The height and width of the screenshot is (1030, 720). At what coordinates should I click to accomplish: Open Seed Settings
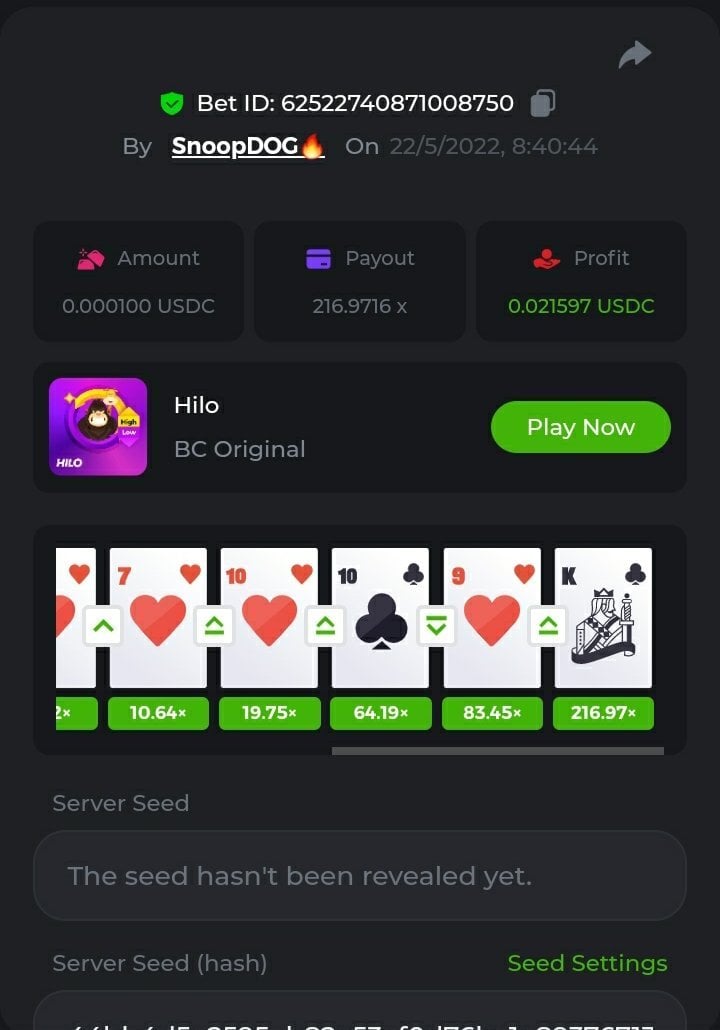point(587,963)
